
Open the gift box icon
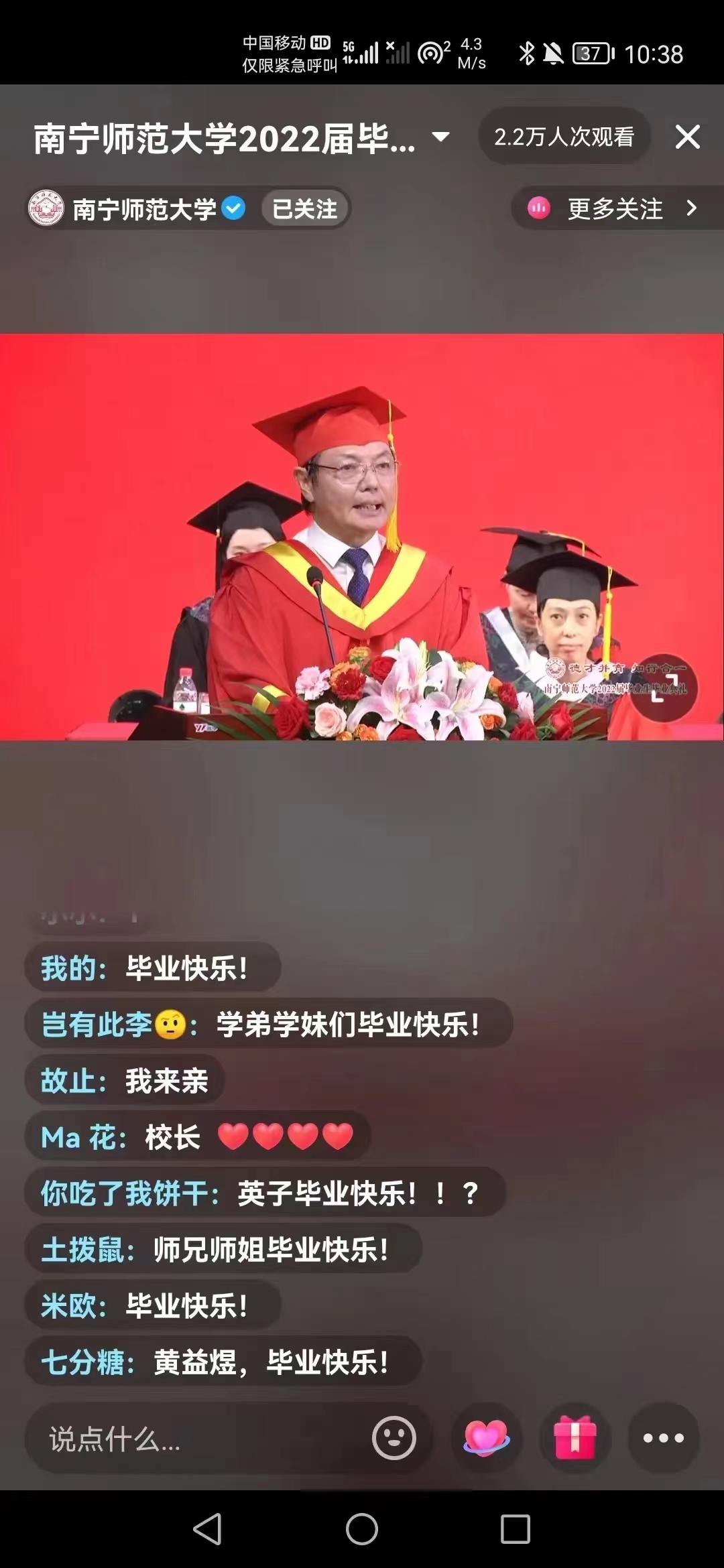pyautogui.click(x=575, y=1438)
